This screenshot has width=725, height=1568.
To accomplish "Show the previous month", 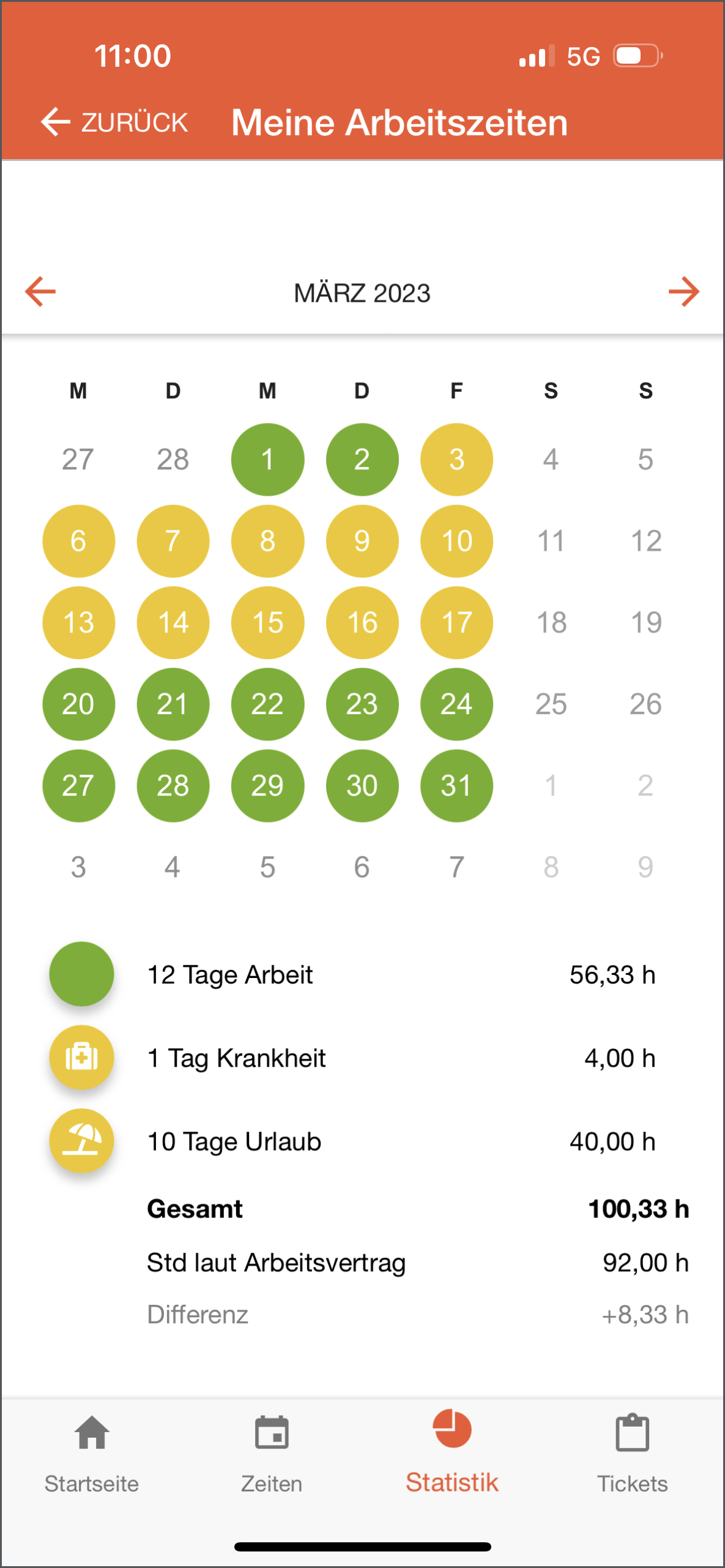I will pyautogui.click(x=40, y=291).
